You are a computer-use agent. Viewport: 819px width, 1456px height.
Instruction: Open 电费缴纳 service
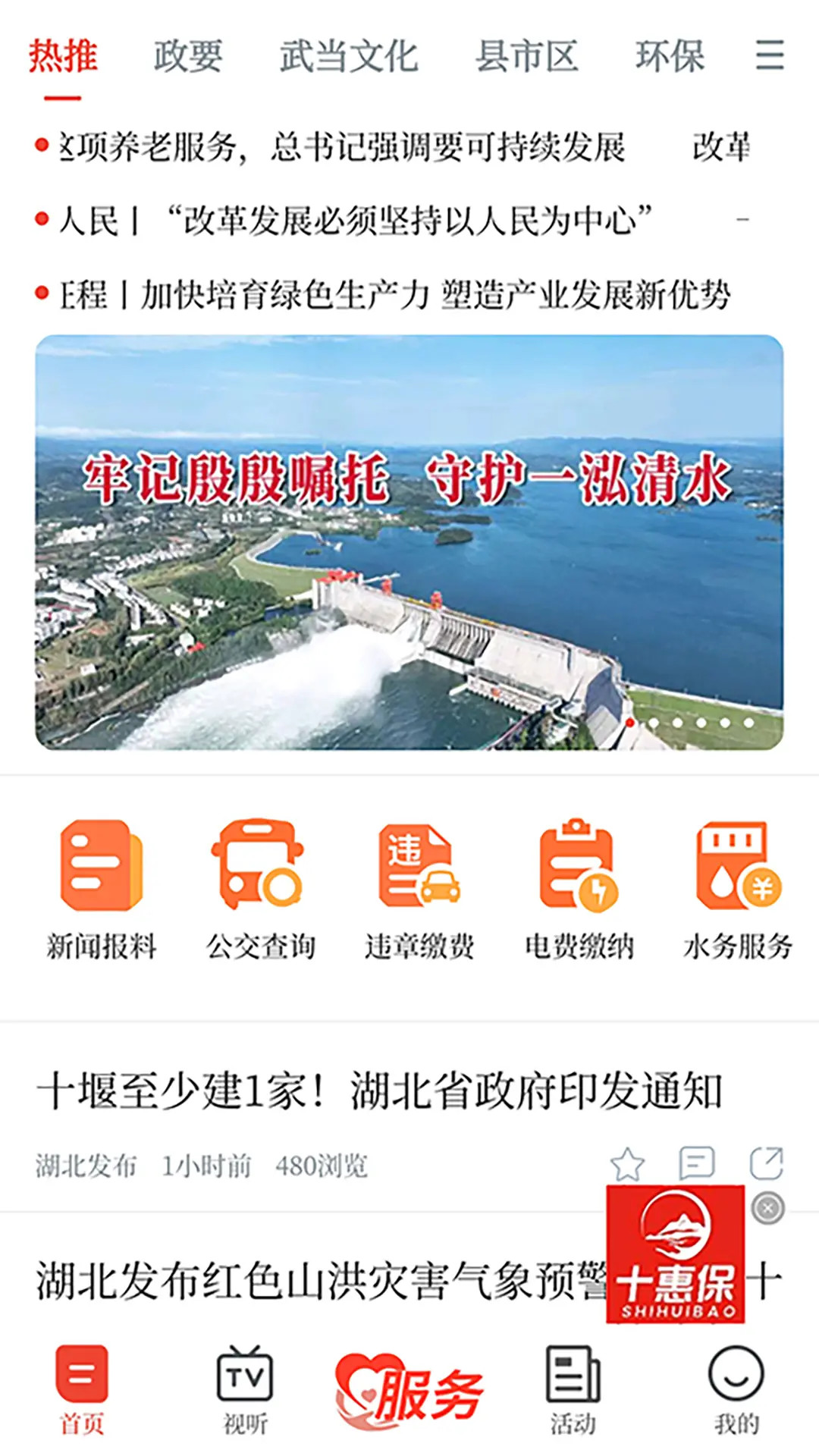(579, 889)
